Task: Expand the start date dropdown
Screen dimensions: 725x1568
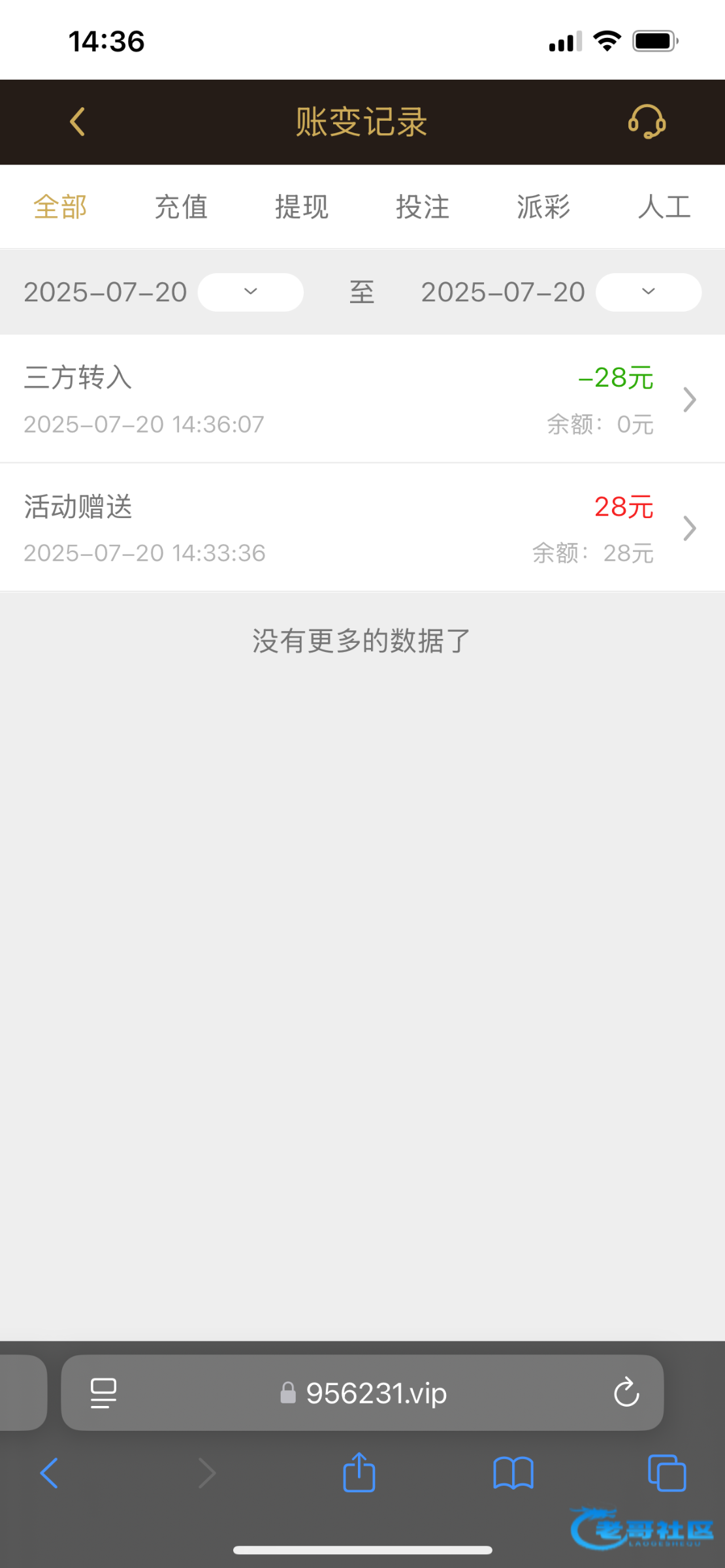Action: tap(251, 292)
